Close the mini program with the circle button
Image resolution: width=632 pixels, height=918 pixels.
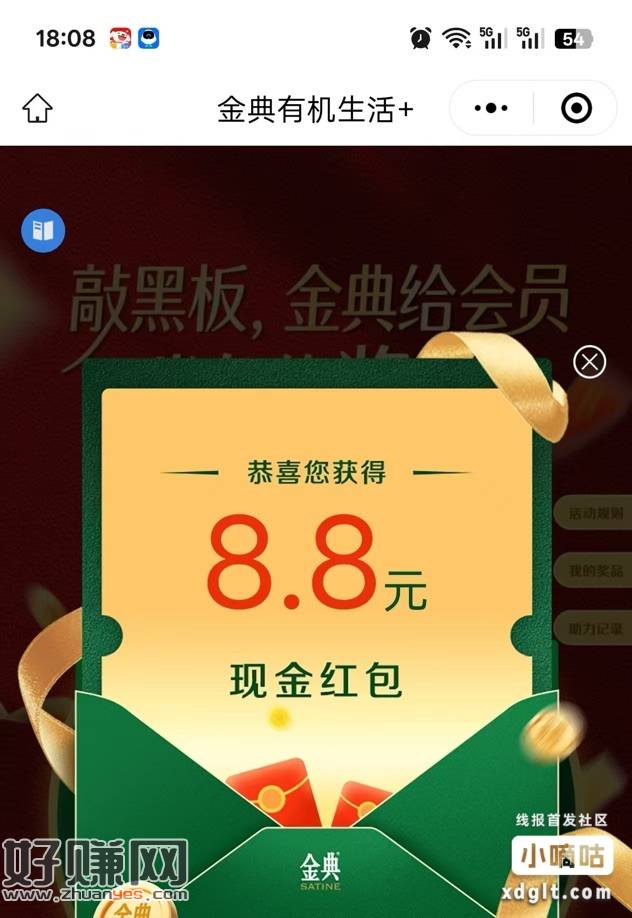[x=576, y=108]
